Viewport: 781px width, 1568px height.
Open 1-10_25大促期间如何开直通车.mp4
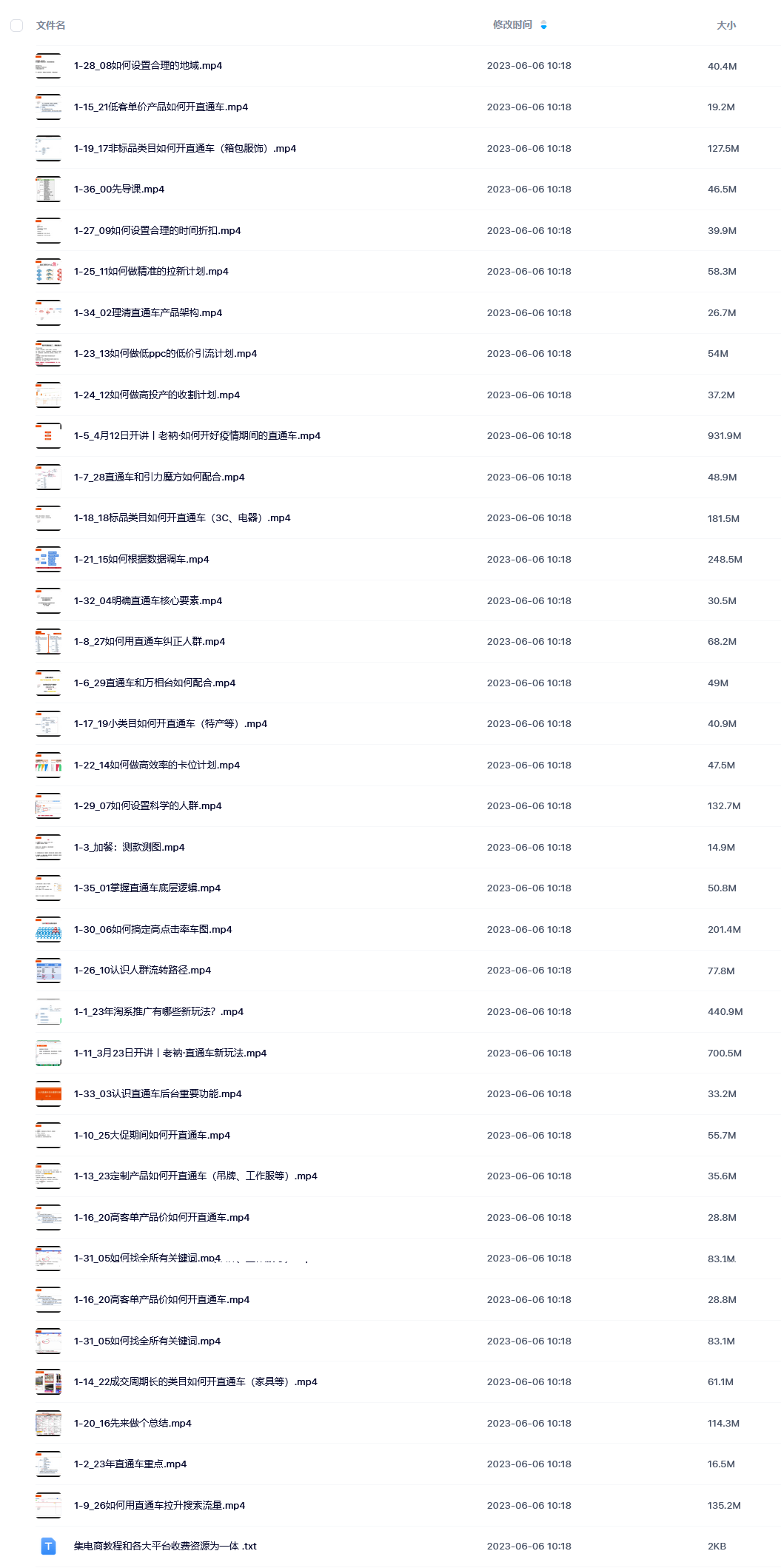coord(152,1136)
